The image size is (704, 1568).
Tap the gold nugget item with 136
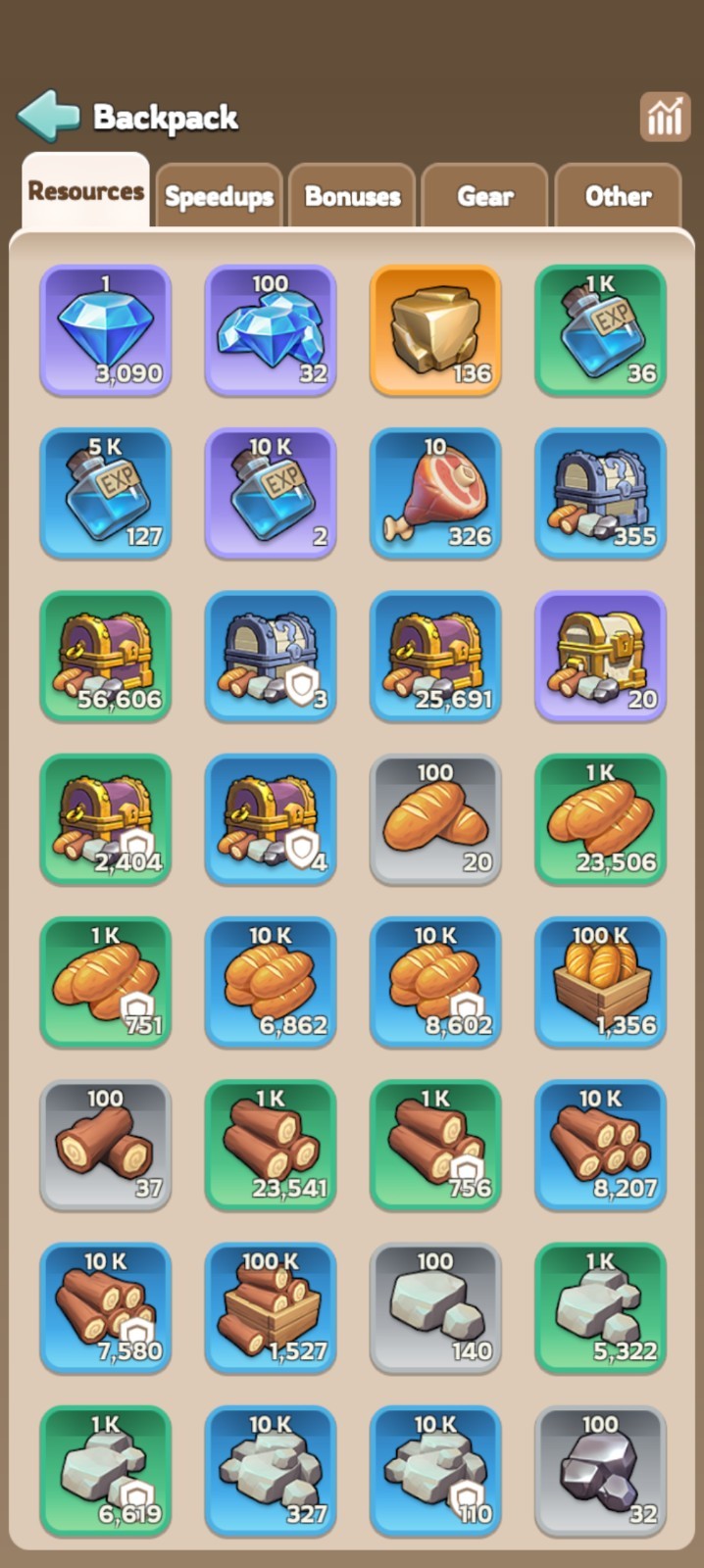(x=435, y=330)
